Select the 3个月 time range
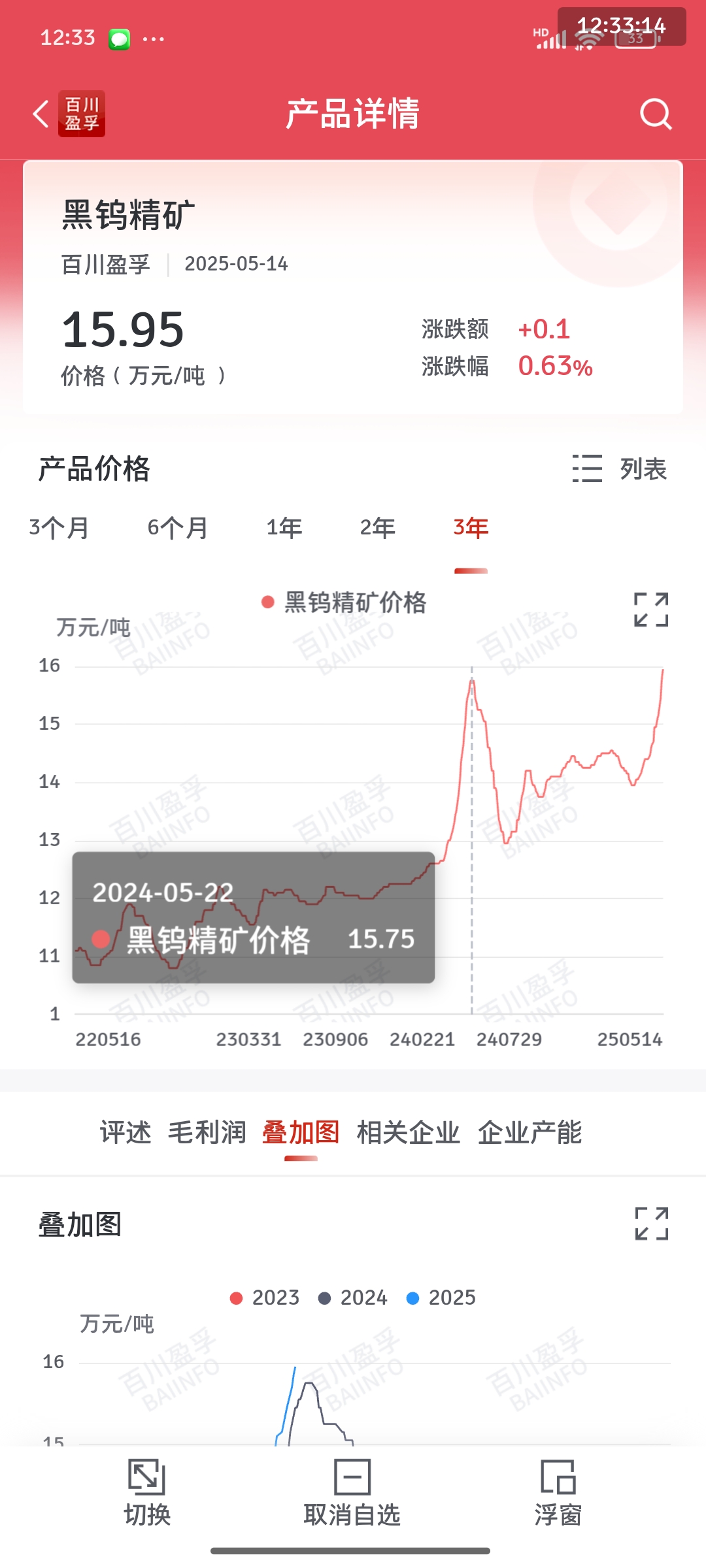The image size is (706, 1568). click(59, 527)
